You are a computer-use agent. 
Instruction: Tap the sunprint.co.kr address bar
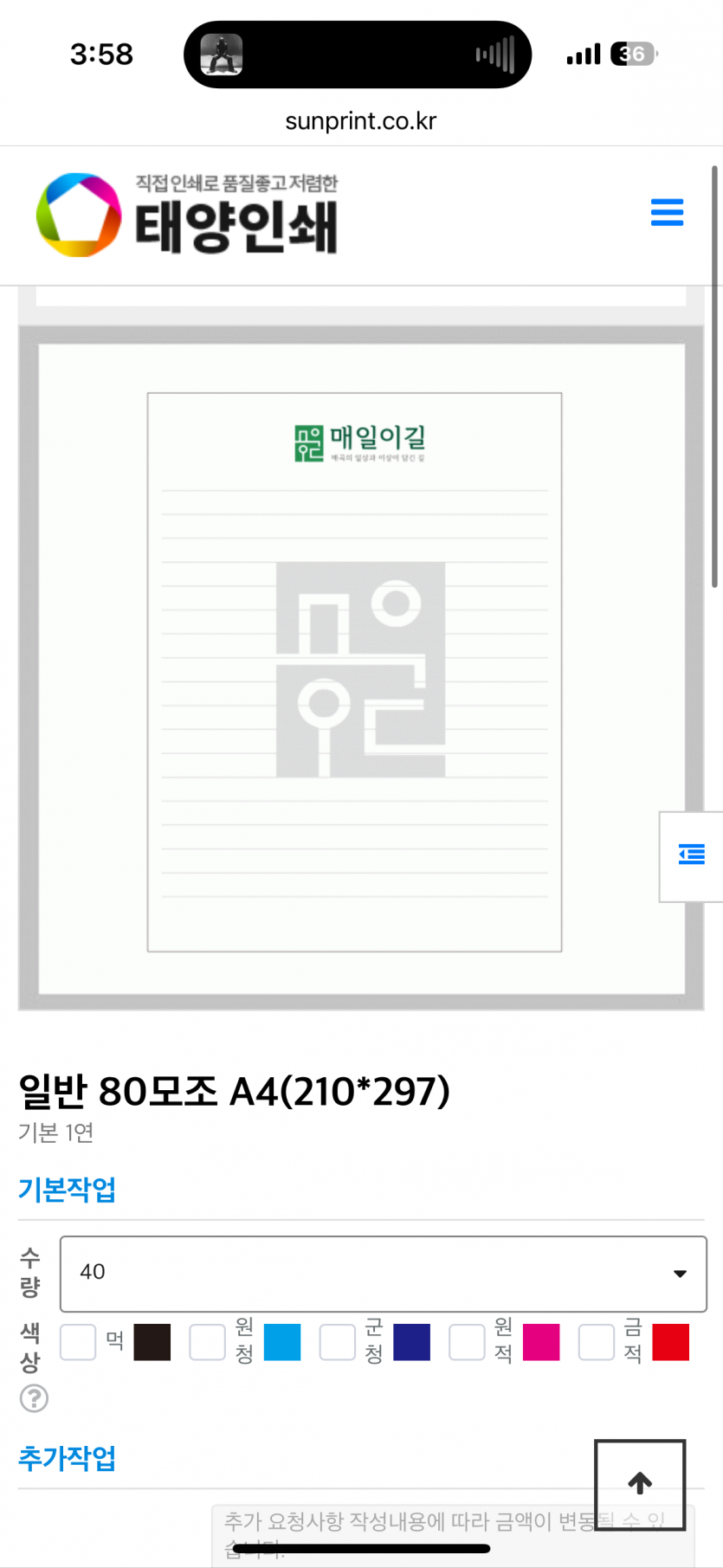pos(361,121)
